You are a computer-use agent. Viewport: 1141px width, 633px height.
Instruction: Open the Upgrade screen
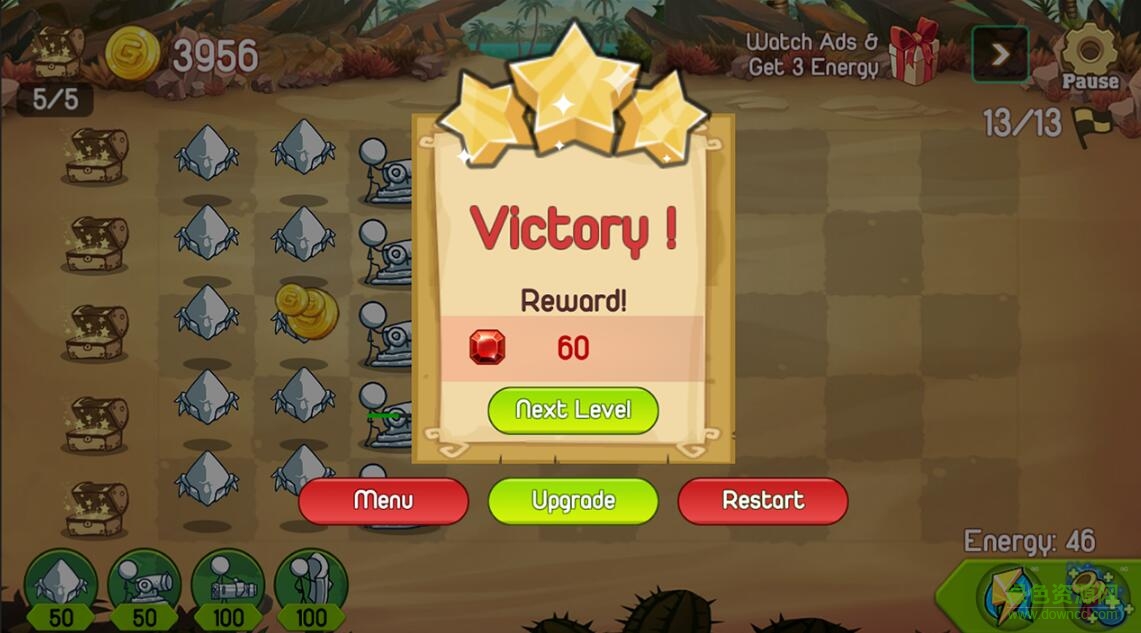point(573,501)
